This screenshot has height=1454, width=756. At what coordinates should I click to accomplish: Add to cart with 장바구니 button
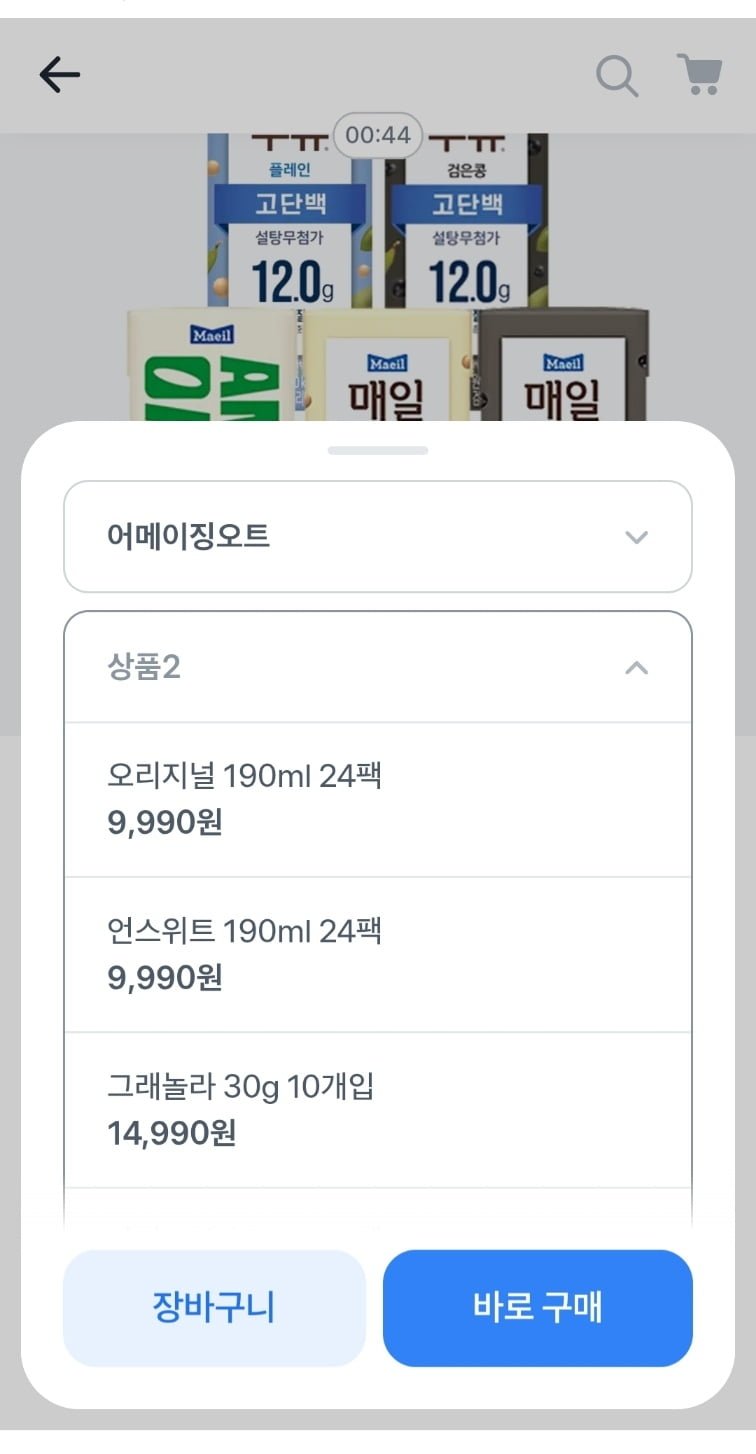point(214,1307)
